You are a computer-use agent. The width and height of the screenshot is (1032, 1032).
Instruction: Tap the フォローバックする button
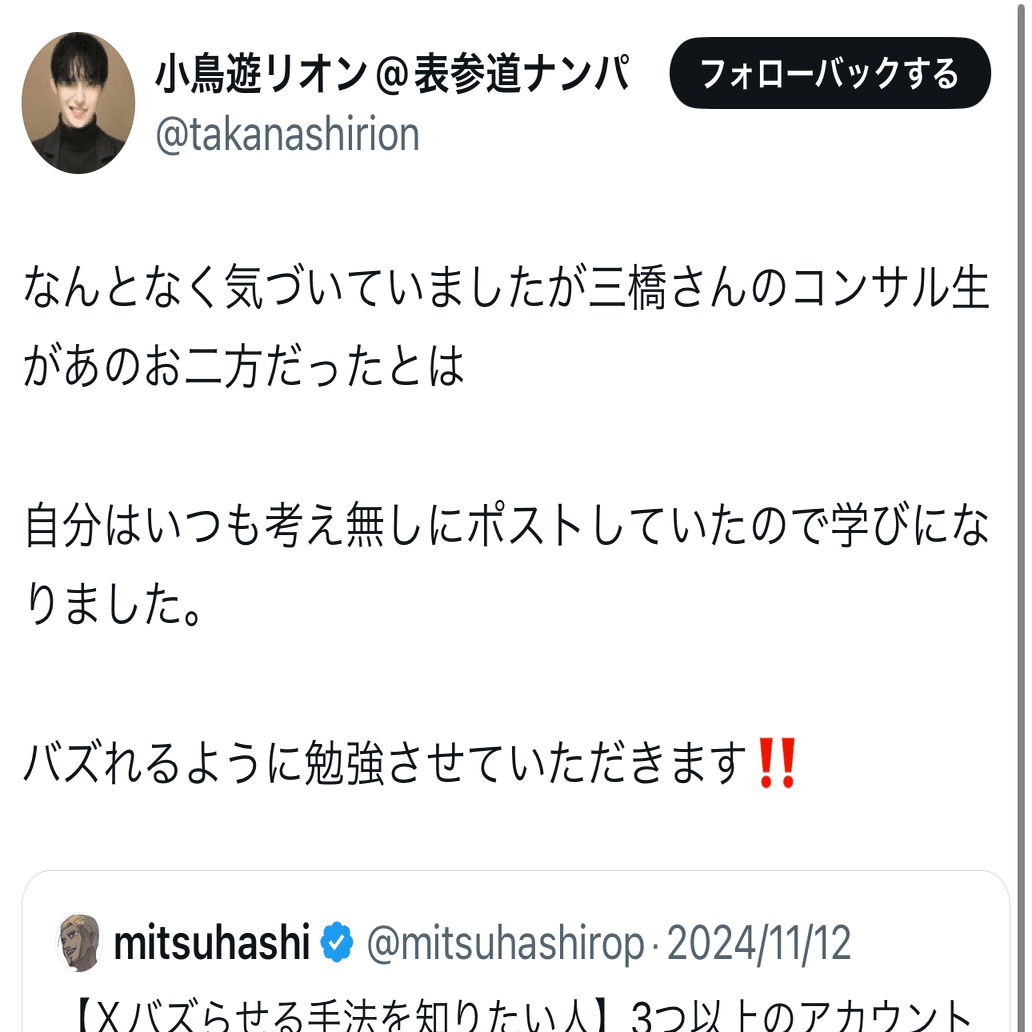coord(829,74)
